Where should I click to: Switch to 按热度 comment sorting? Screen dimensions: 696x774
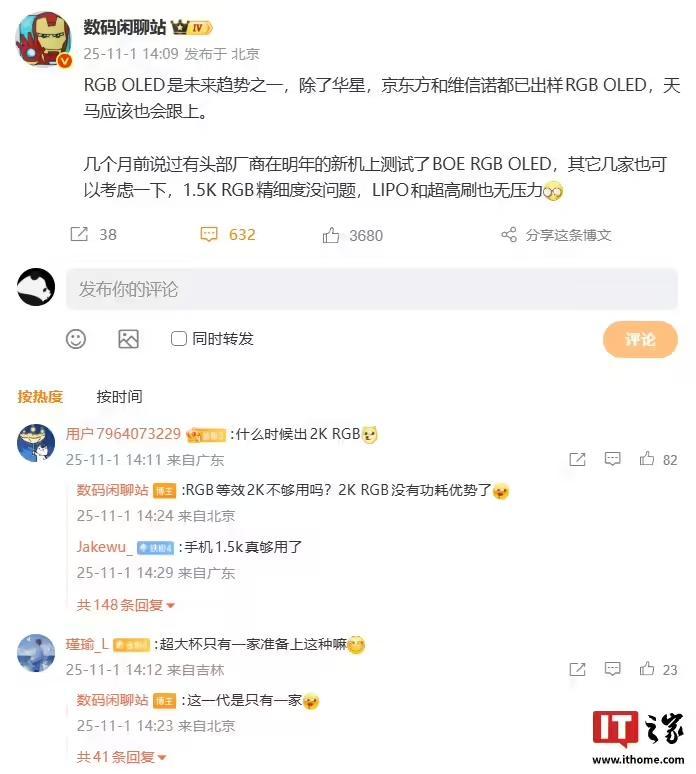tap(40, 397)
